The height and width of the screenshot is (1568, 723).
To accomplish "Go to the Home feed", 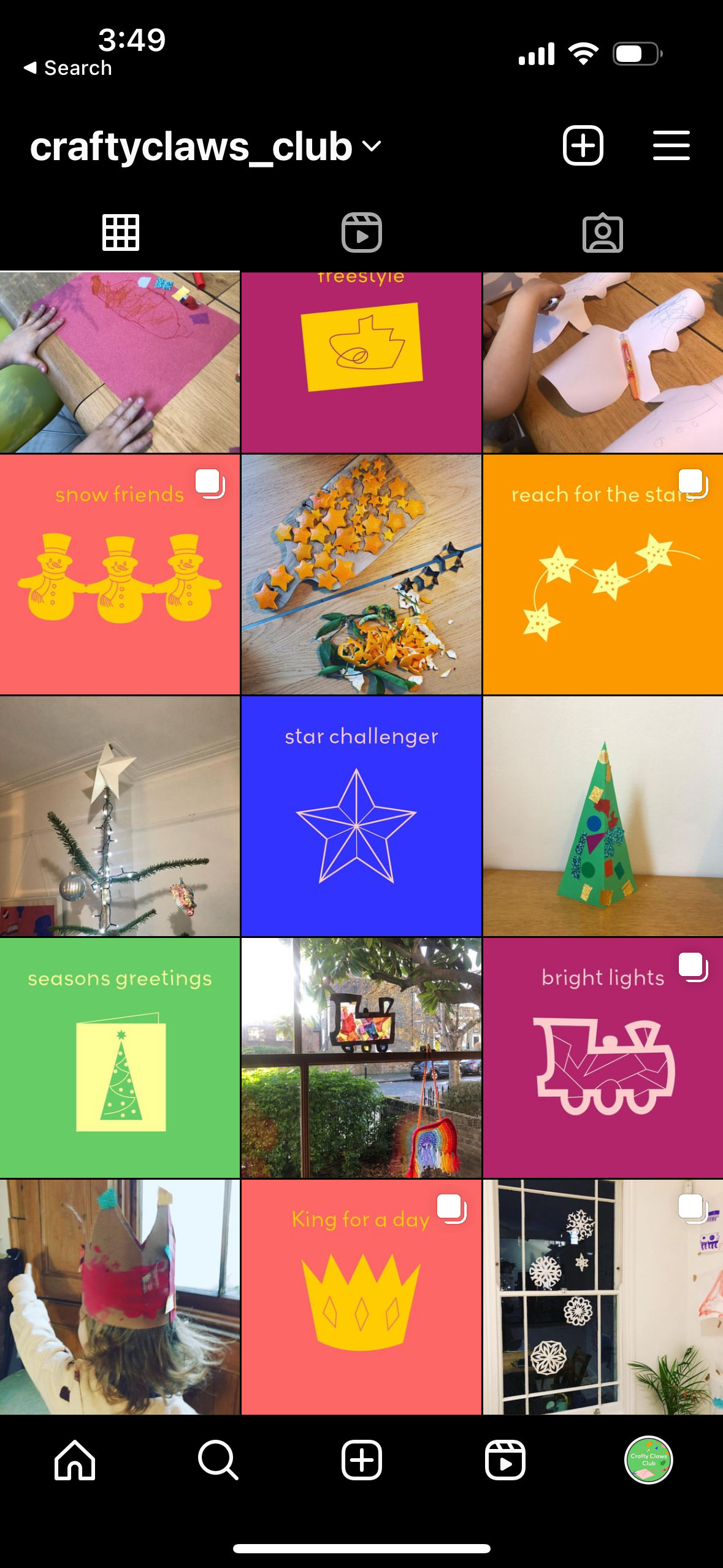I will [75, 1460].
